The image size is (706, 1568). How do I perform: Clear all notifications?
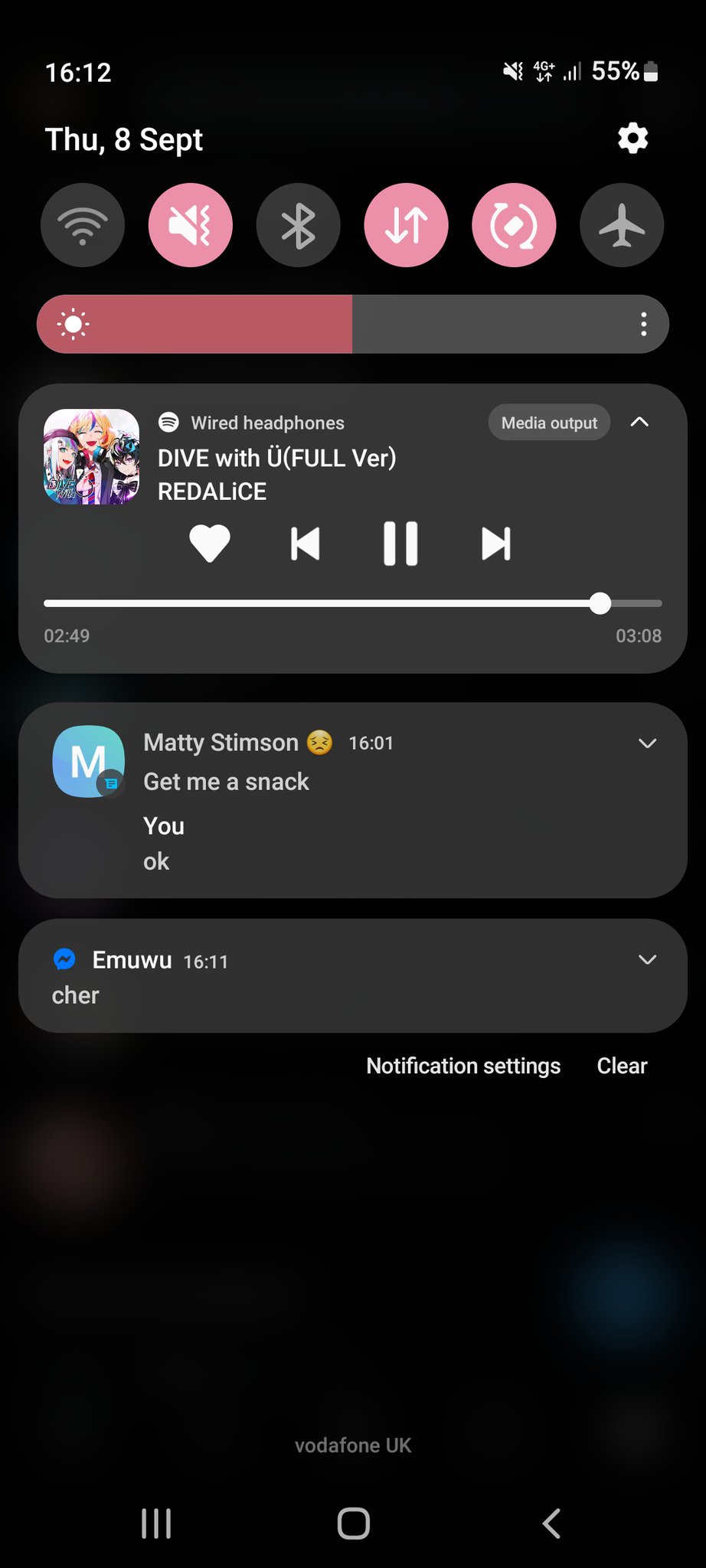[x=622, y=1066]
